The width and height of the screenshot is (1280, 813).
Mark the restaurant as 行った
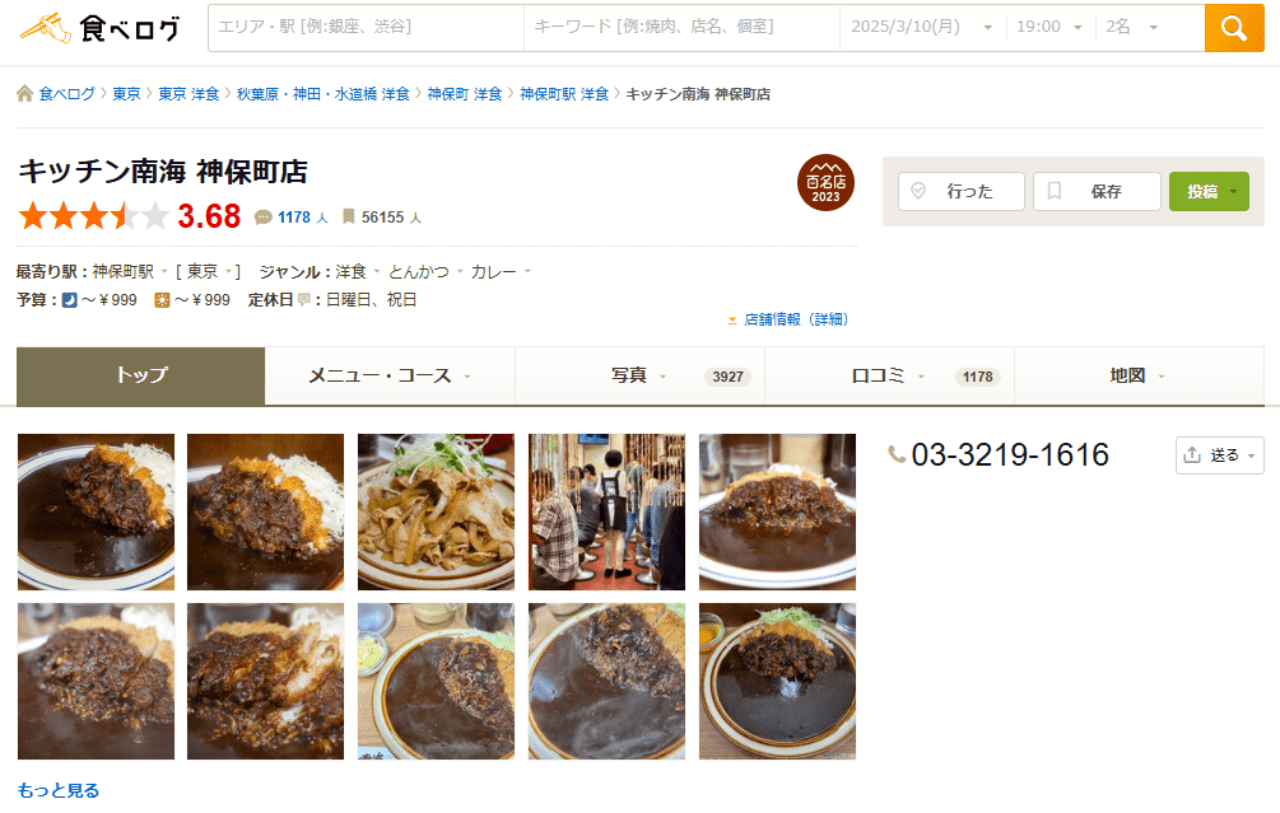click(x=961, y=191)
